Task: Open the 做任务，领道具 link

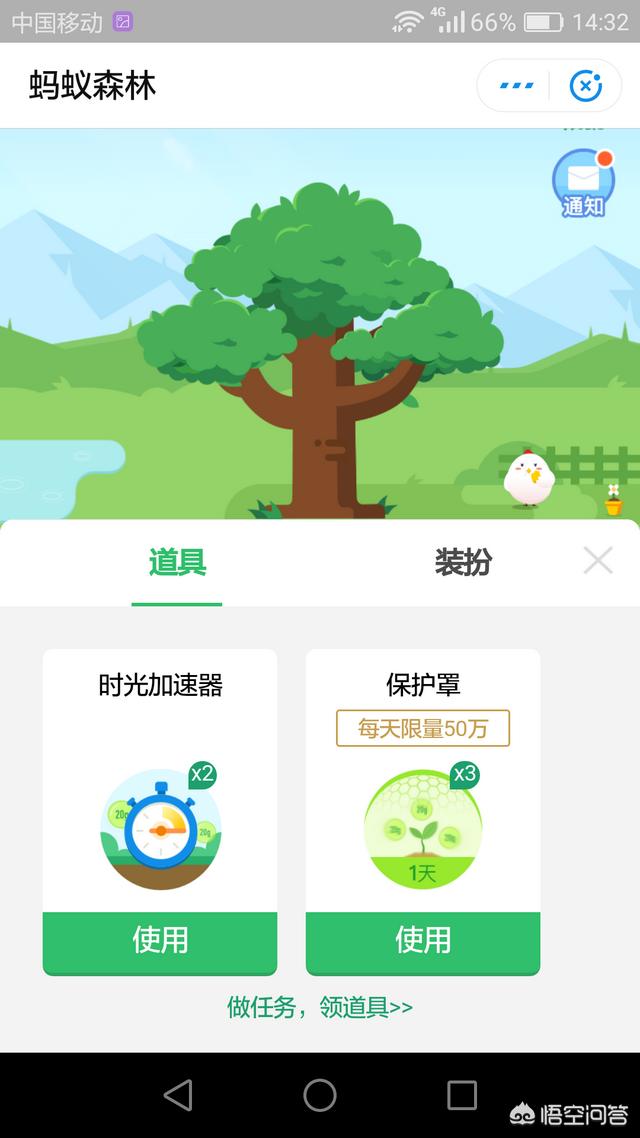Action: (x=319, y=1007)
